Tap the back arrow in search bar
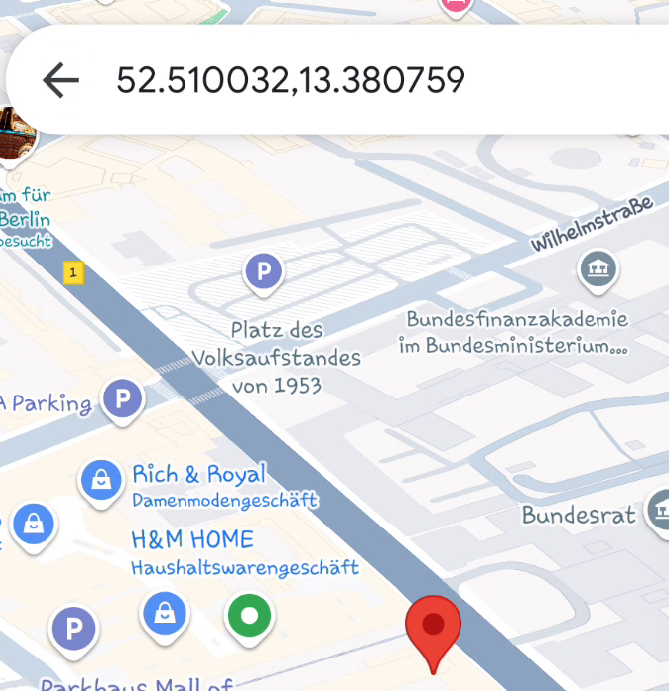 [x=61, y=80]
